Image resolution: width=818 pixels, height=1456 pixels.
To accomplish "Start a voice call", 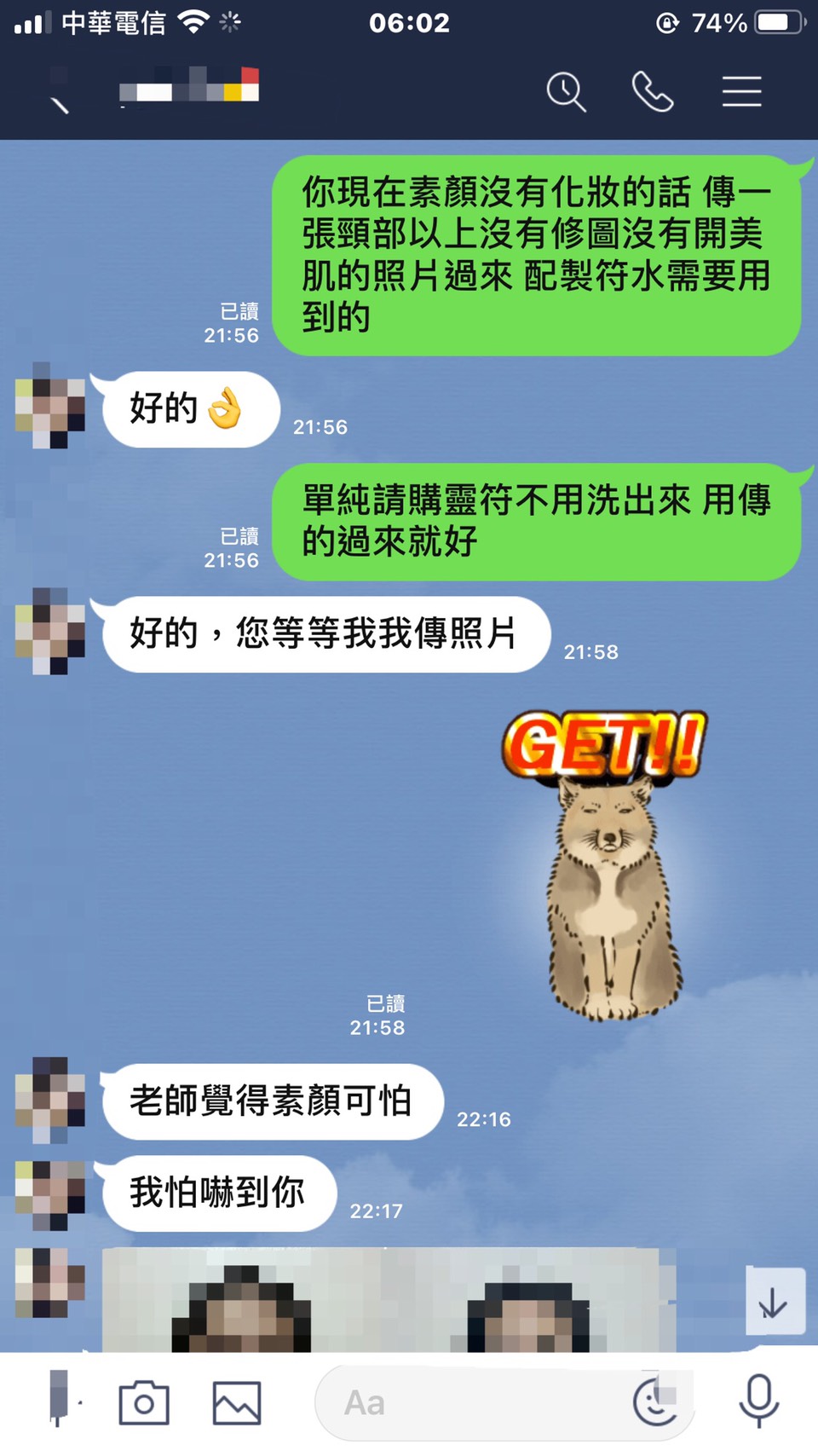I will click(653, 92).
